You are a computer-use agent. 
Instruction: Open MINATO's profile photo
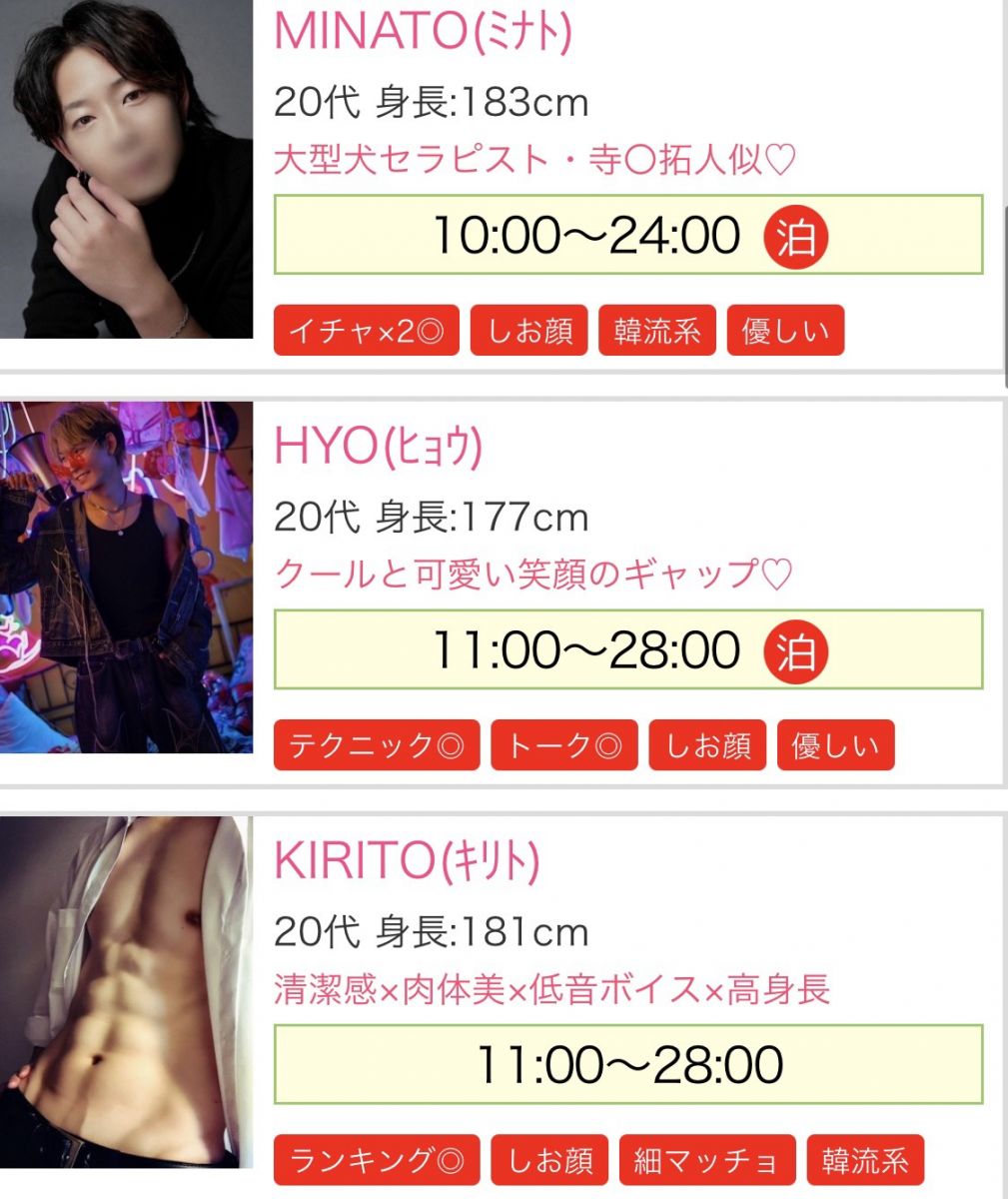126,168
